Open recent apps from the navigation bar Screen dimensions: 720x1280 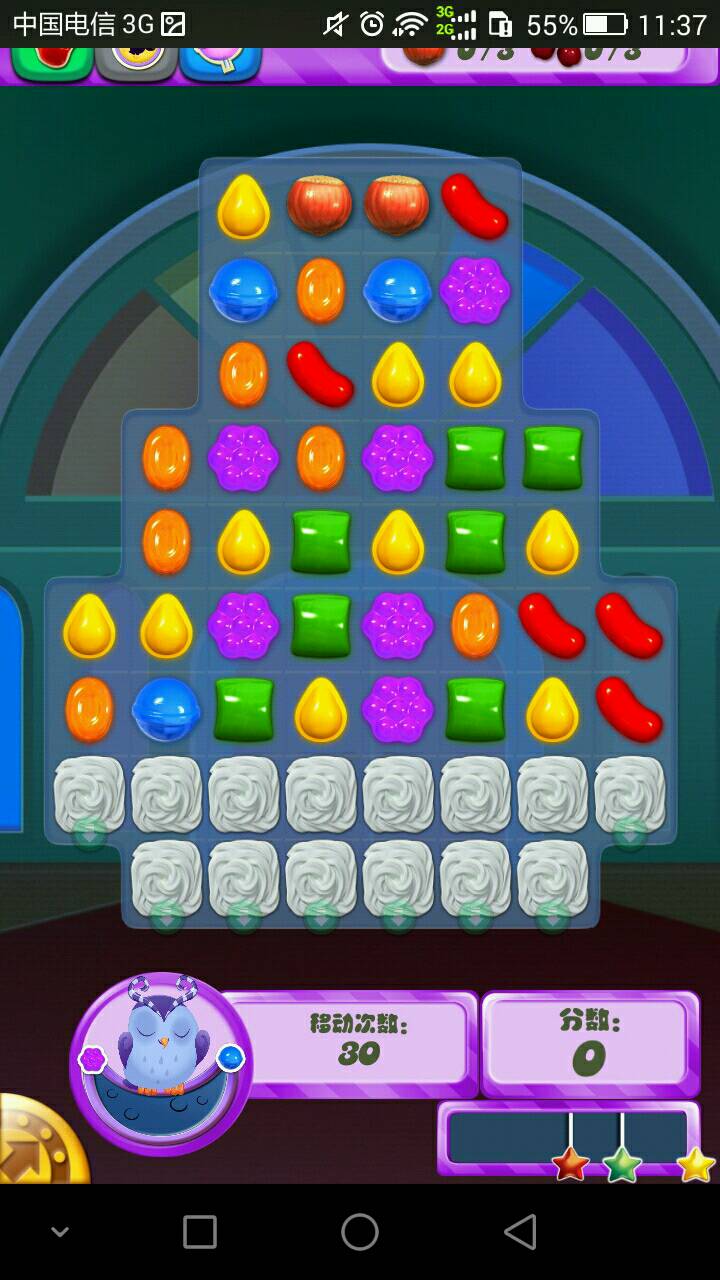click(200, 1232)
